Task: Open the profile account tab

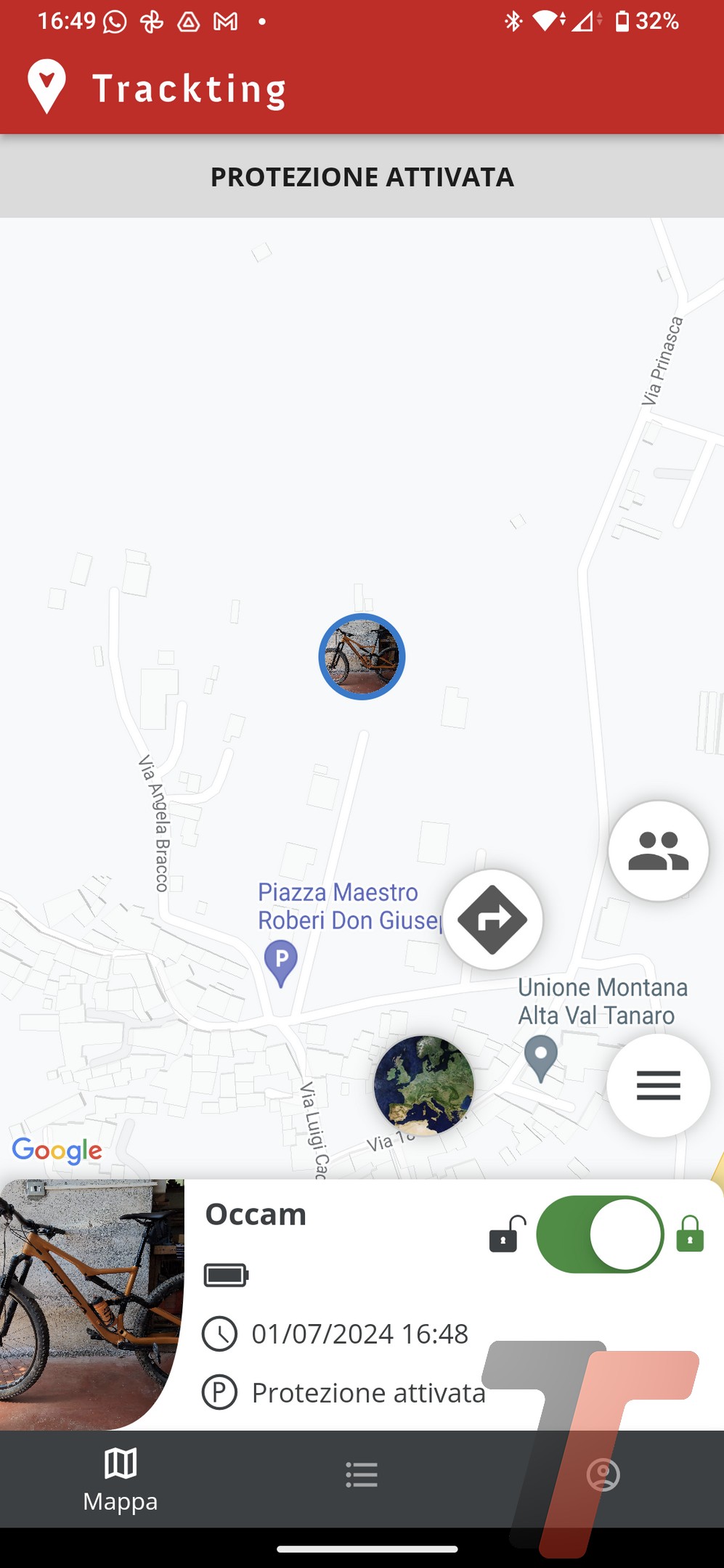Action: 603,1475
